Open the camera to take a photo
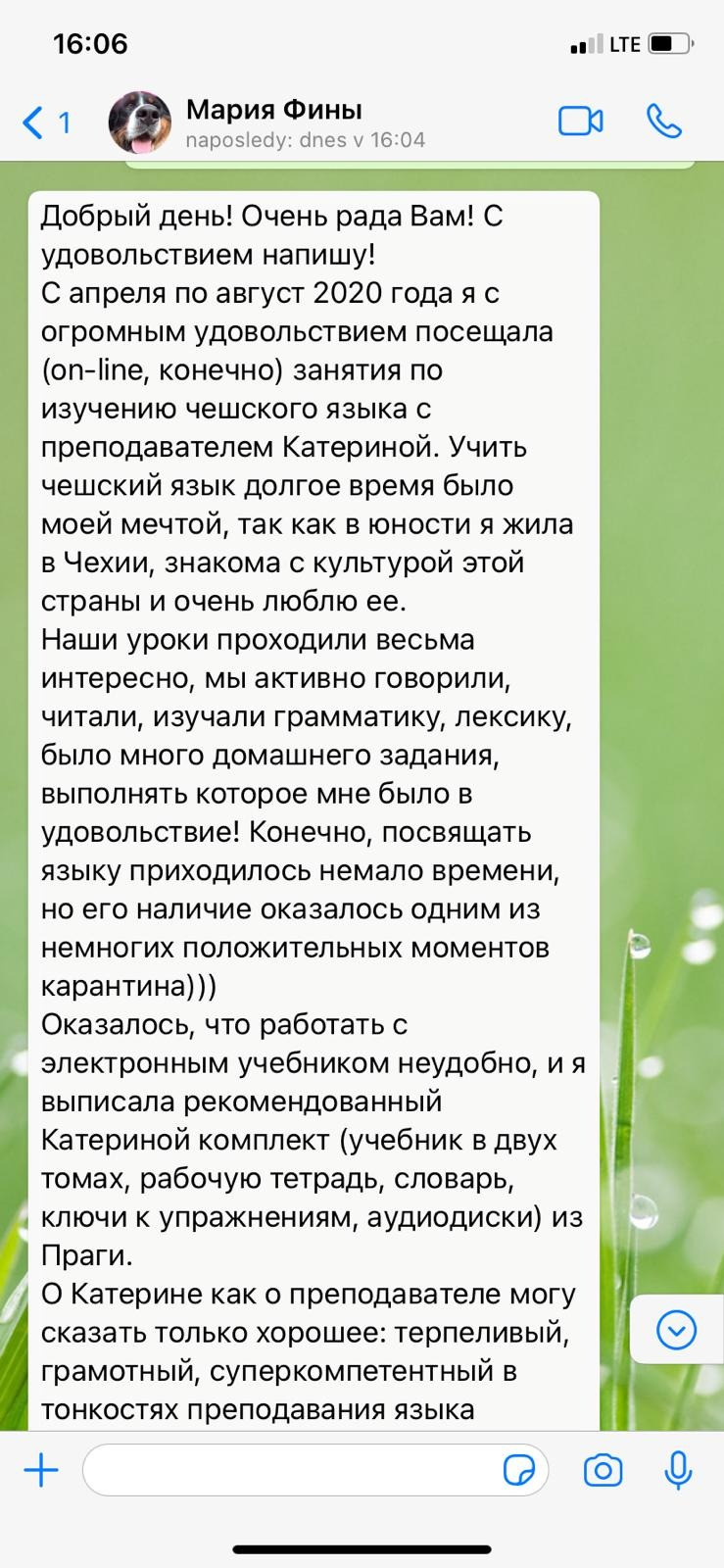The width and height of the screenshot is (724, 1568). coord(603,1470)
